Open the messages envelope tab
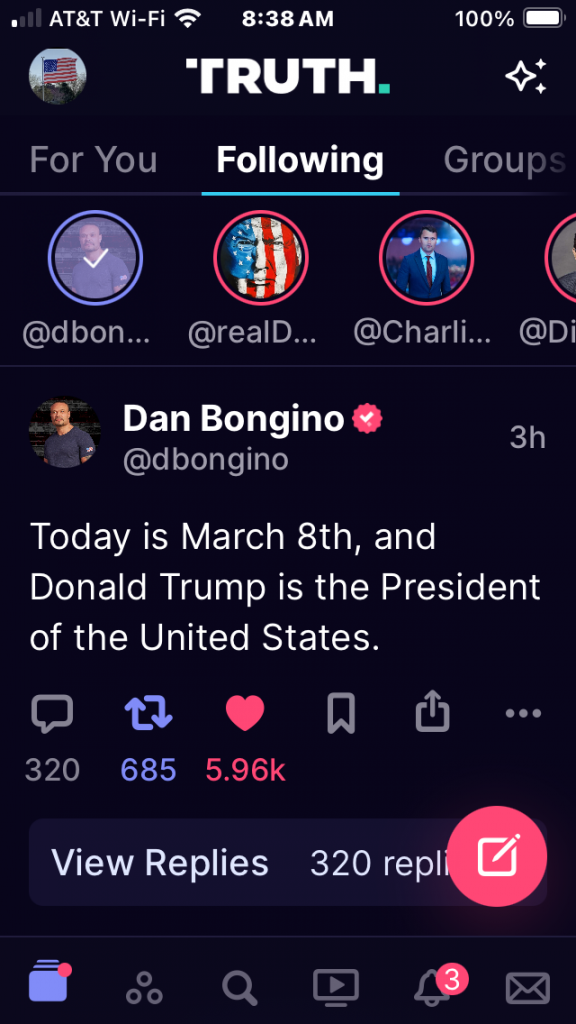Image resolution: width=576 pixels, height=1024 pixels. click(x=528, y=987)
